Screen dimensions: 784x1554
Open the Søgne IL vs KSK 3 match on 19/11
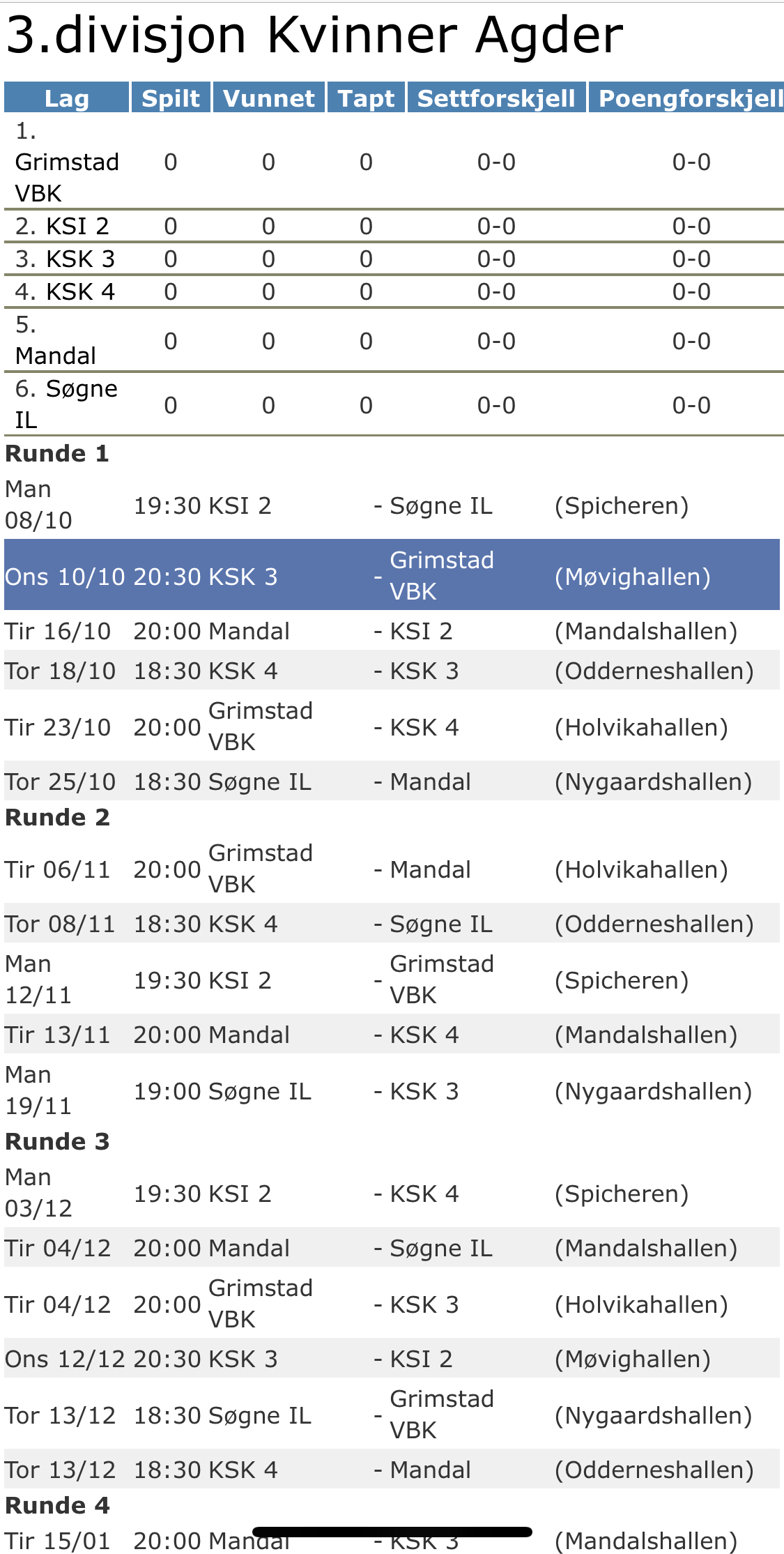(392, 1091)
